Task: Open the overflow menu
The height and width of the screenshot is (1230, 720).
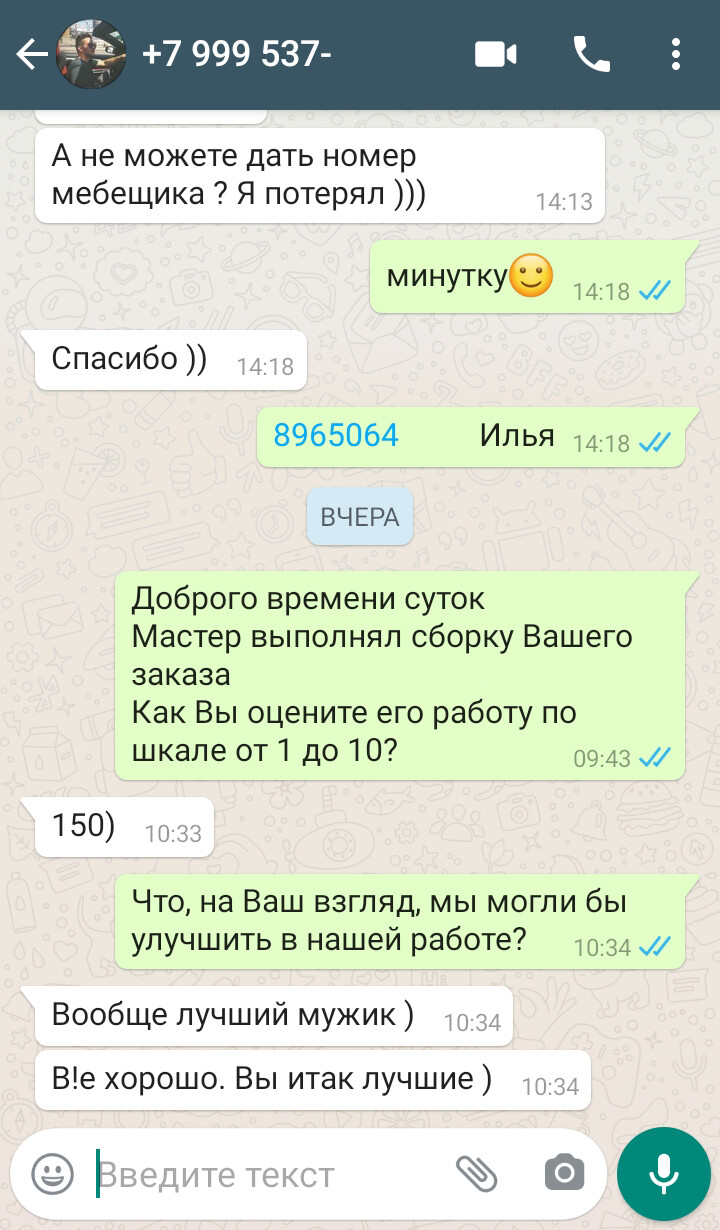Action: click(x=677, y=55)
